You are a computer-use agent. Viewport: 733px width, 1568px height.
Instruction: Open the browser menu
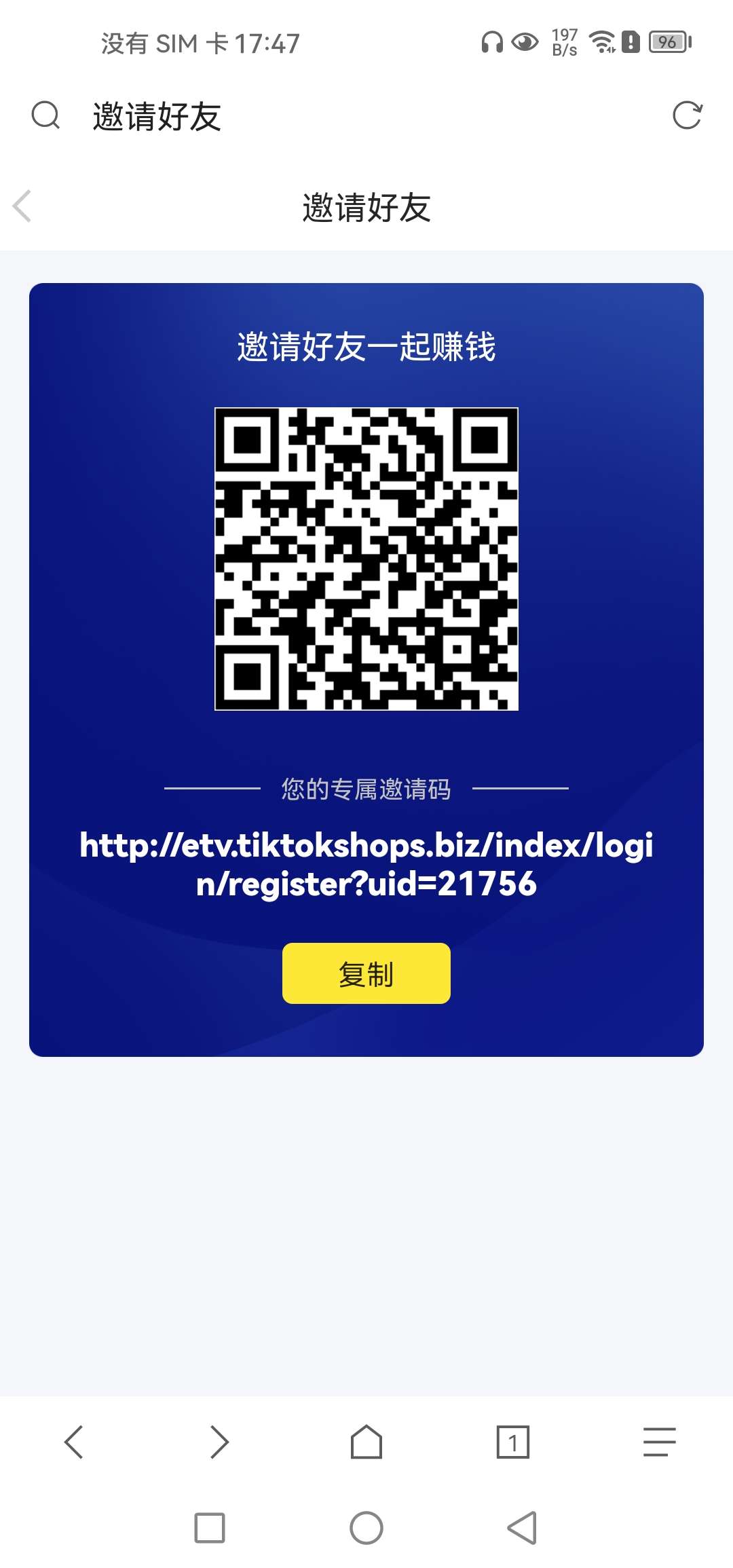click(x=660, y=1442)
